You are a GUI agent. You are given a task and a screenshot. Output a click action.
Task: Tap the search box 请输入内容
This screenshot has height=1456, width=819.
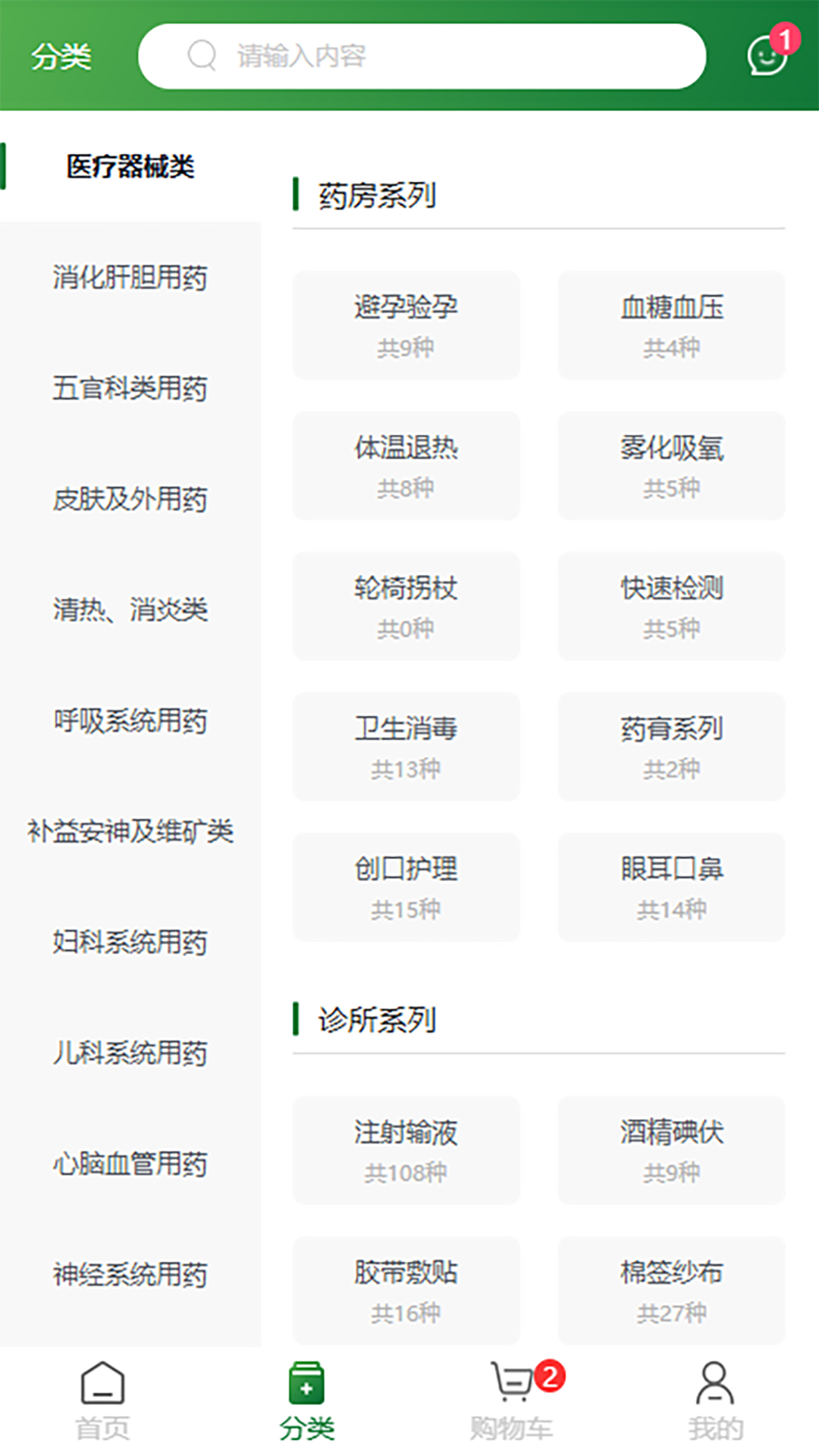tap(422, 56)
